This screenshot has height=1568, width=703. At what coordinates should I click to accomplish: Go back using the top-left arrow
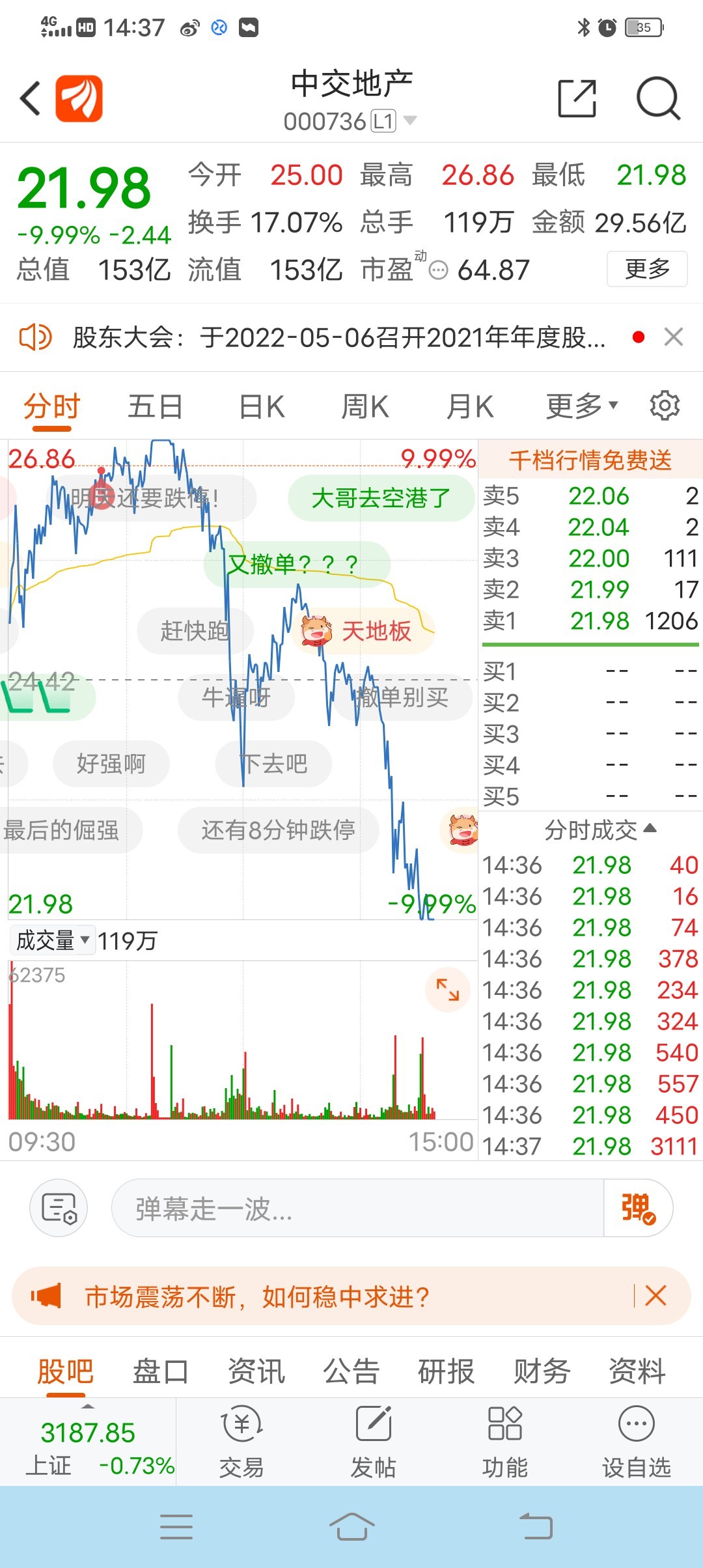(x=30, y=98)
